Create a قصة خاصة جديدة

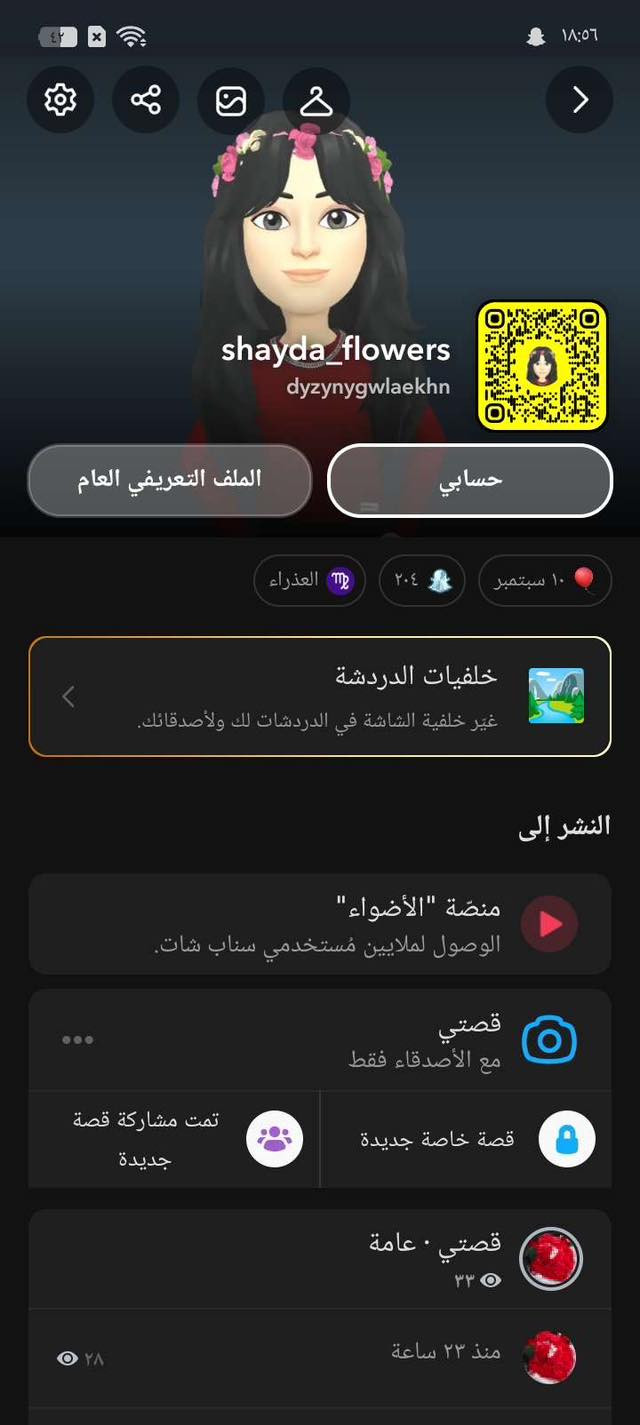(465, 1140)
